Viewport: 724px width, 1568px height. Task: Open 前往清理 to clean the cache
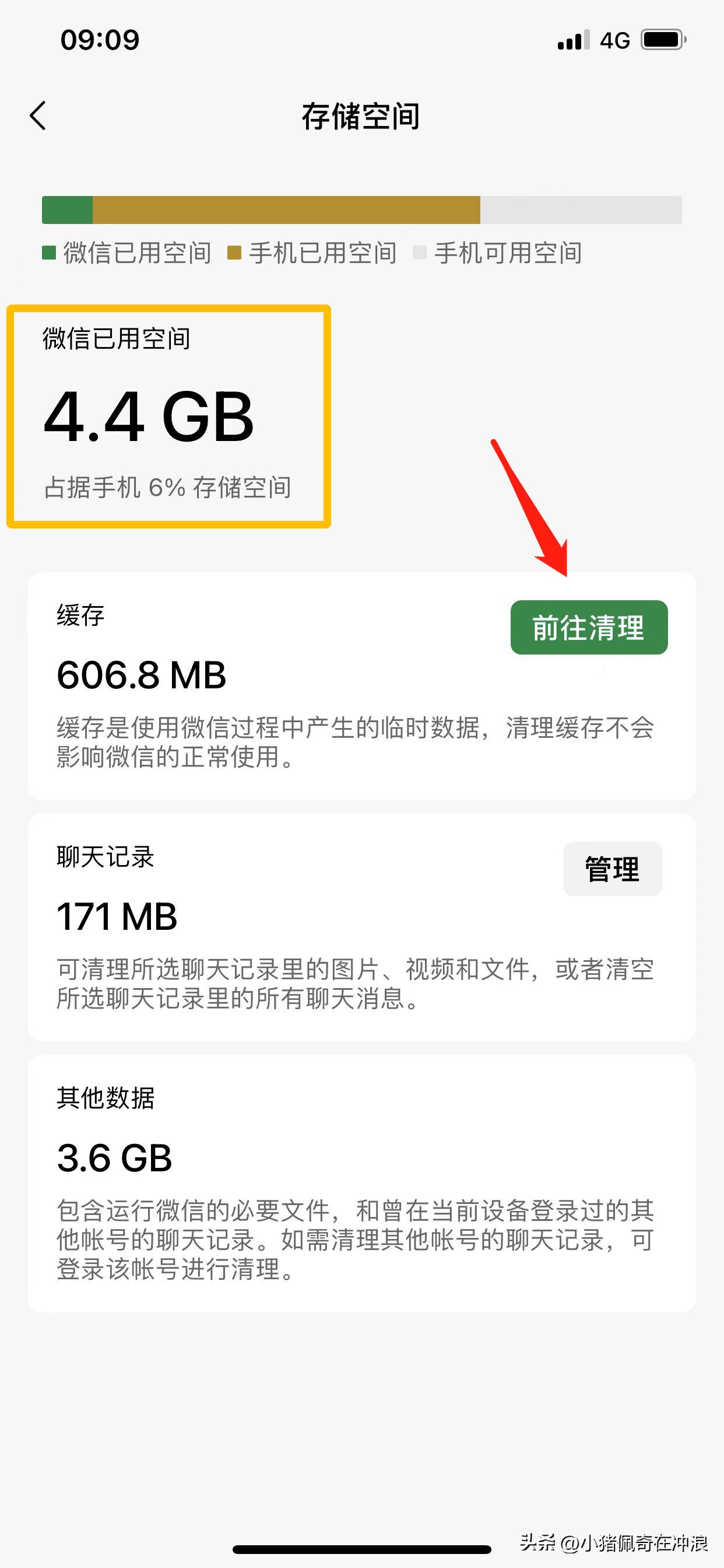tap(588, 628)
